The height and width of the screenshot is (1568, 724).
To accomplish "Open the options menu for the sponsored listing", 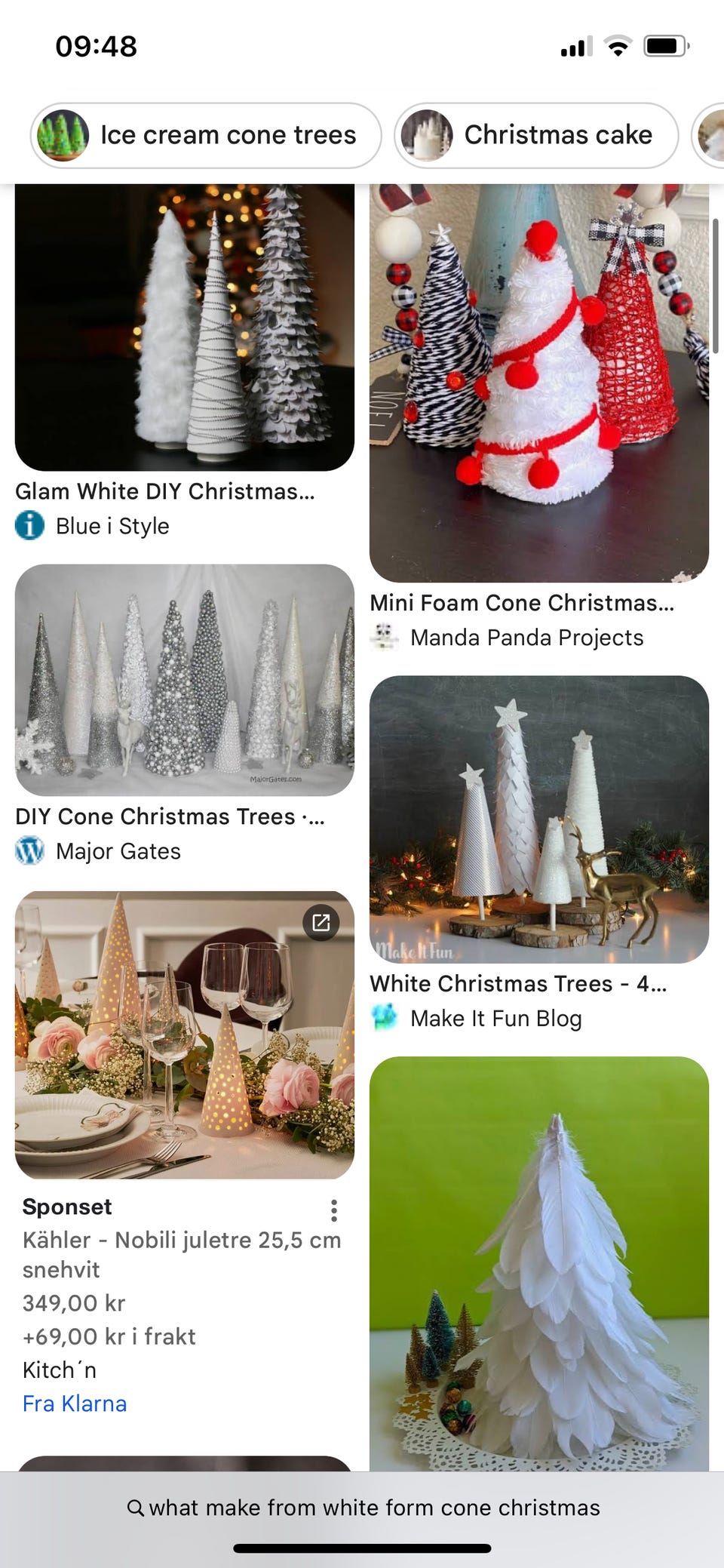I will pyautogui.click(x=333, y=1210).
